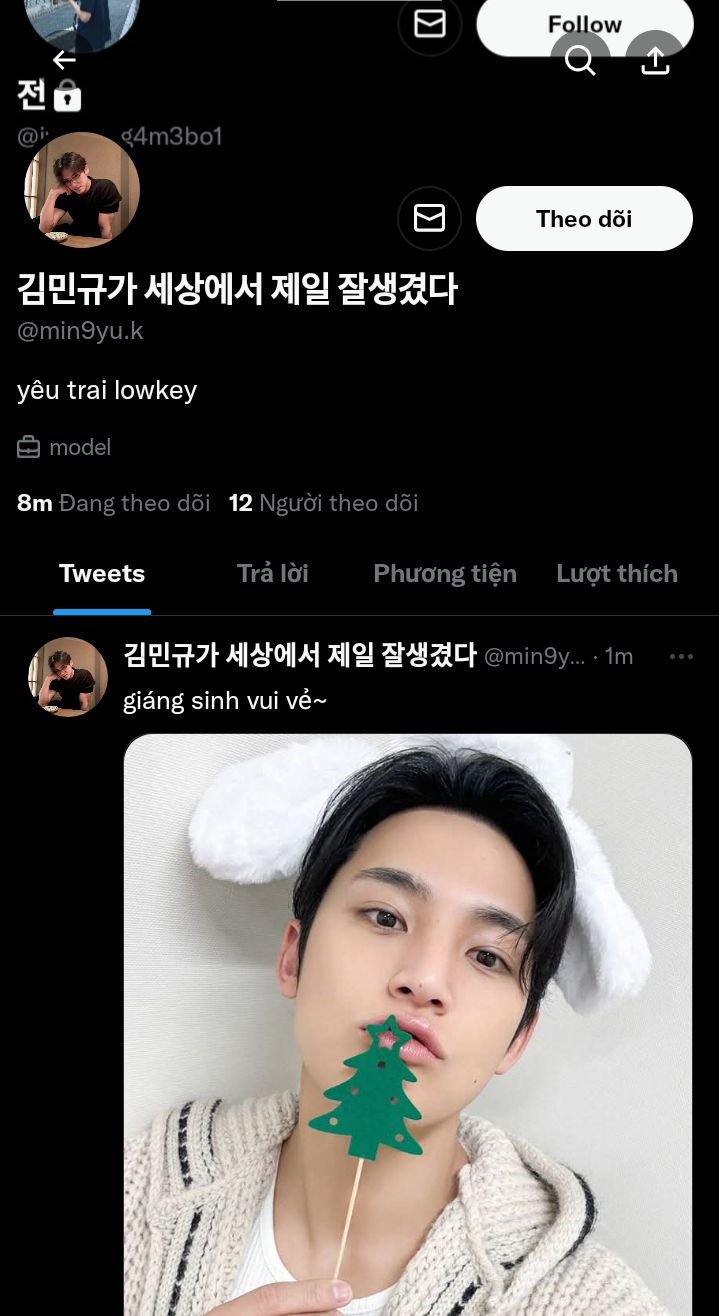
Task: Tap the Theo dõi follow button
Action: [584, 218]
